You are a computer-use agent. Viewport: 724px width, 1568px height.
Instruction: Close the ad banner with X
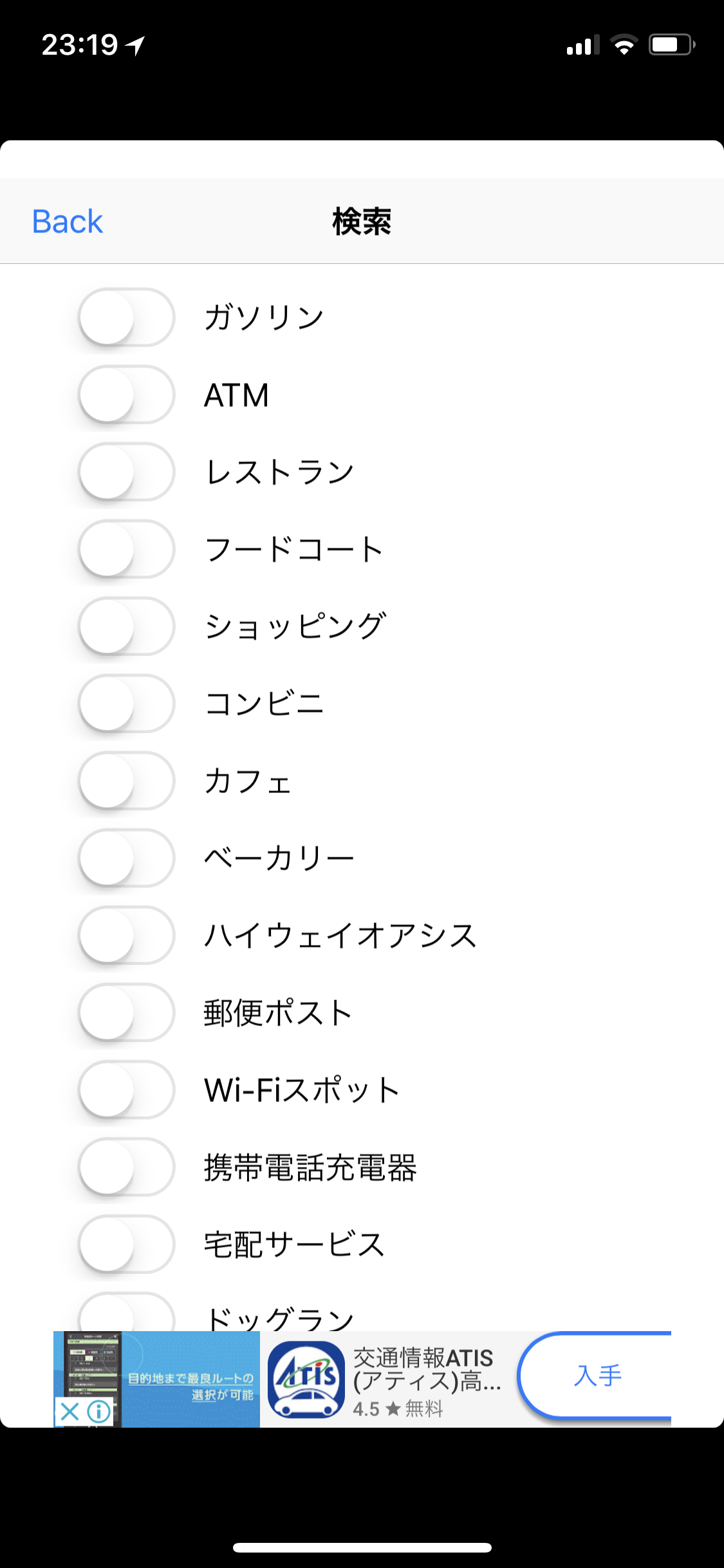pyautogui.click(x=70, y=1412)
